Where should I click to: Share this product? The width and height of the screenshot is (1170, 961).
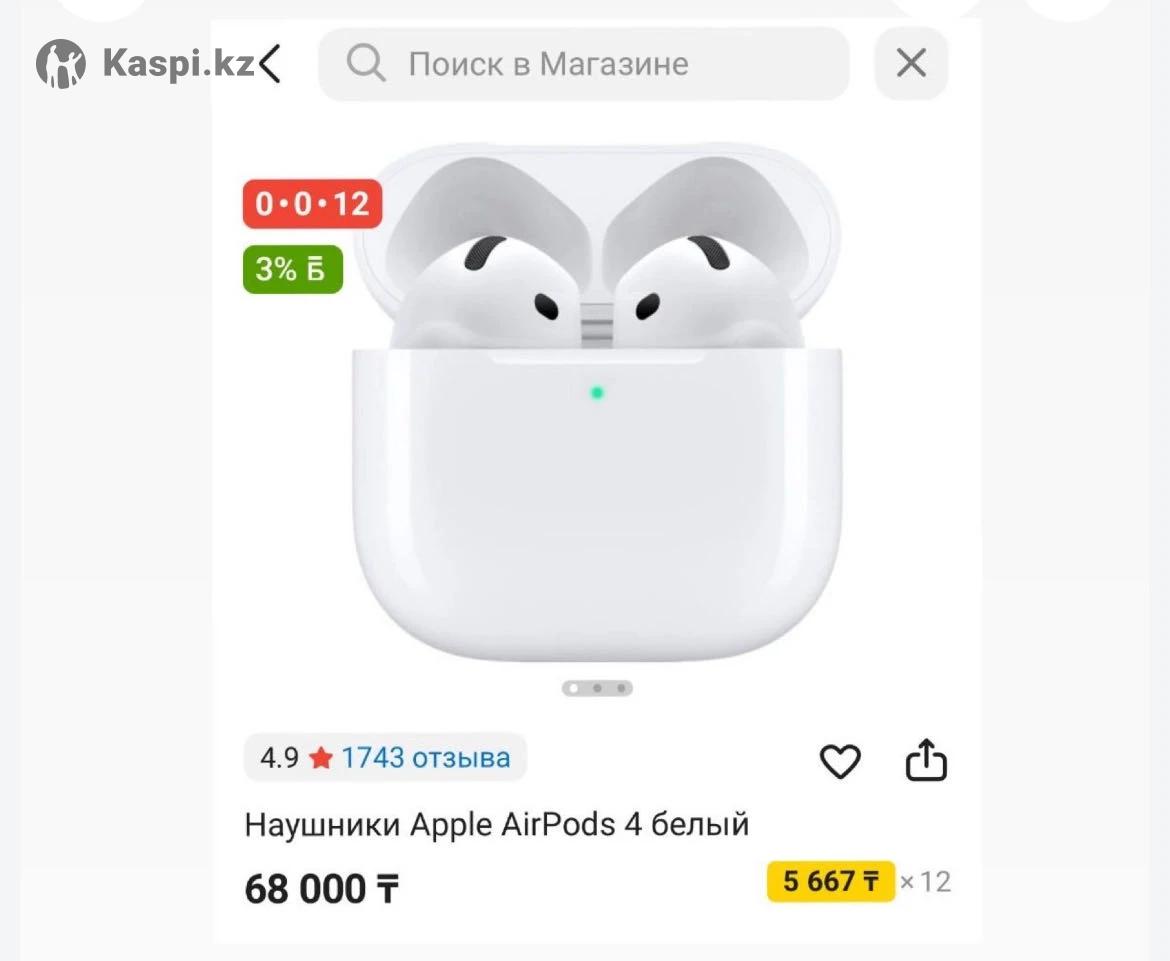(x=925, y=760)
